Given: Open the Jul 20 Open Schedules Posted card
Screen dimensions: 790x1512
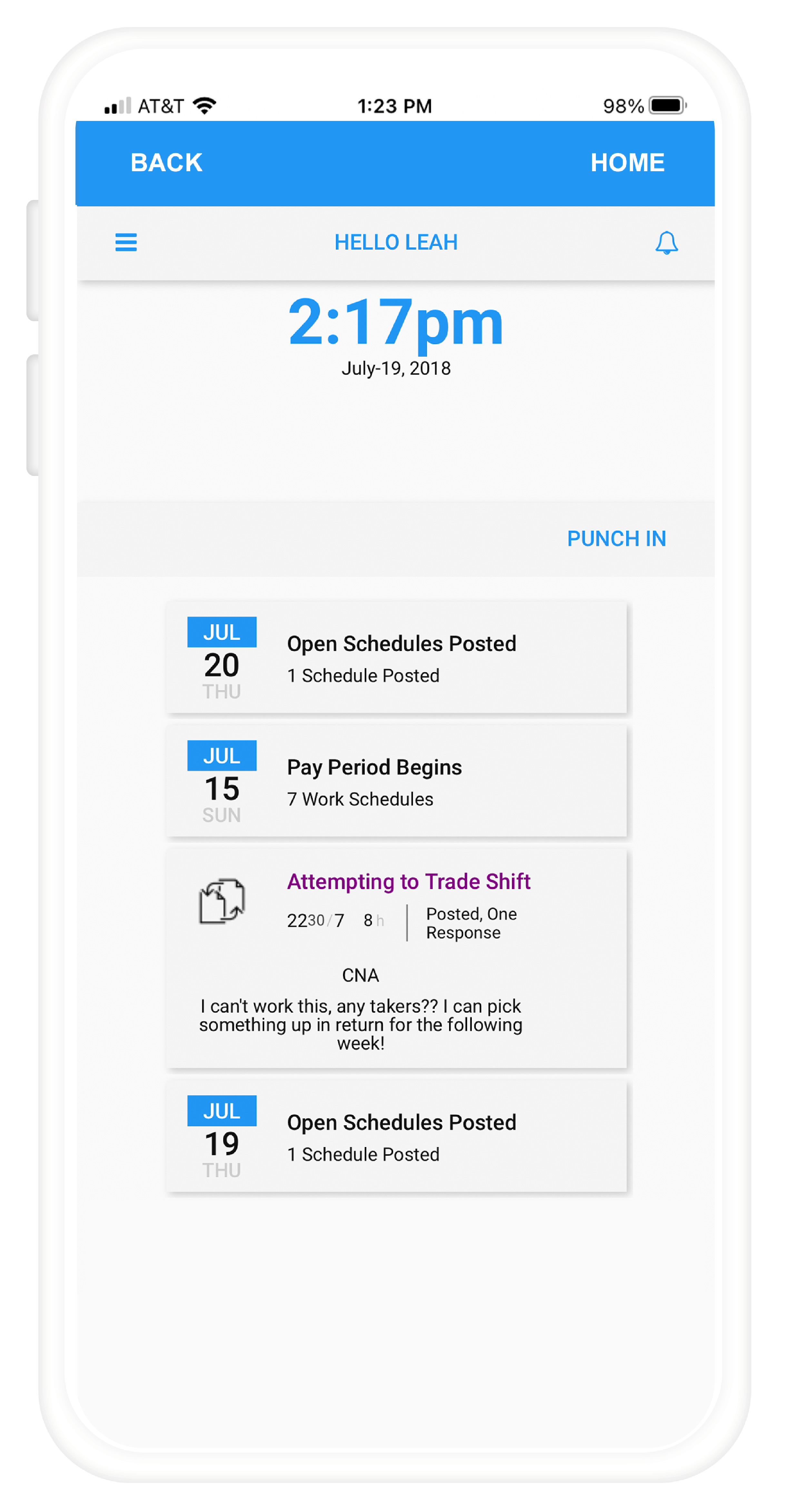Looking at the screenshot, I should 396,657.
